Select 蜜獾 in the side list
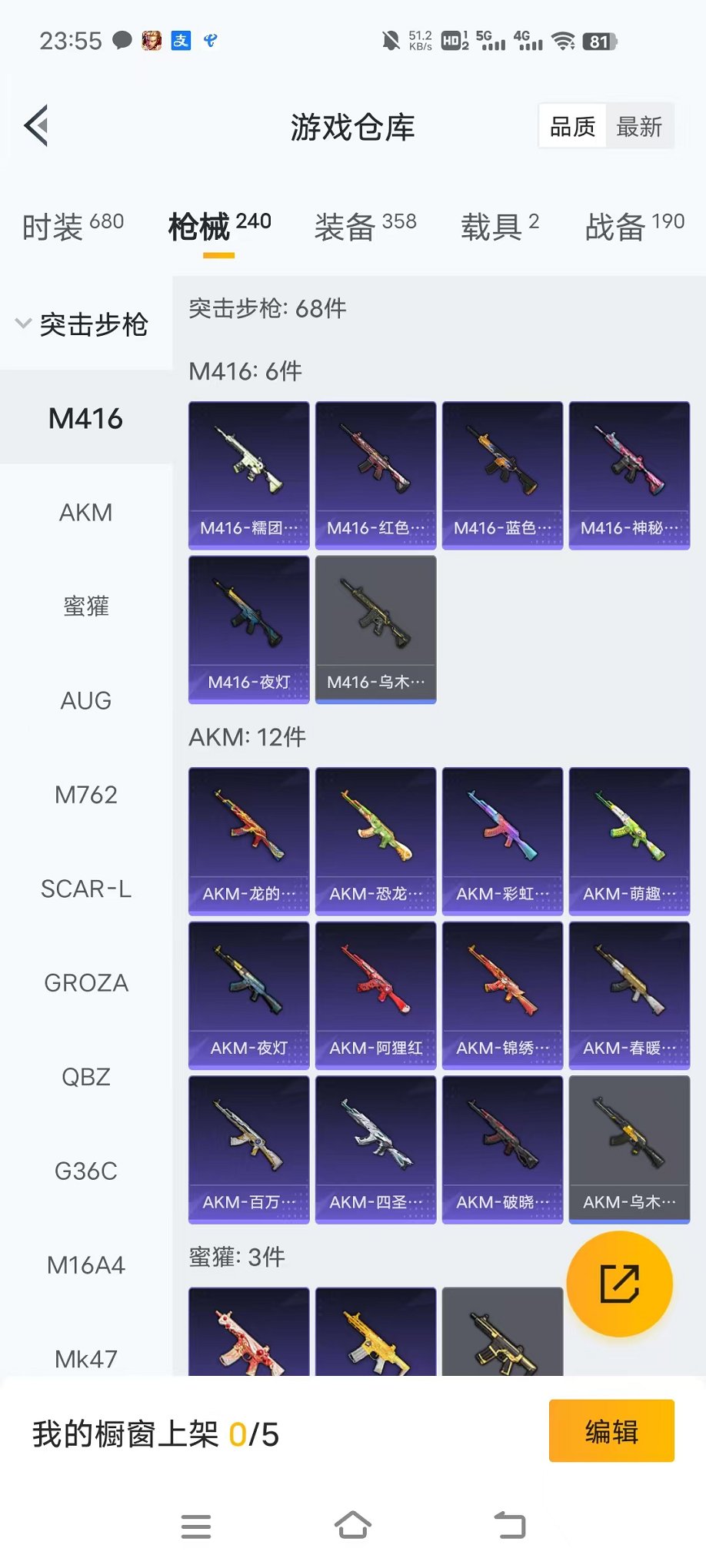Viewport: 706px width, 1568px height. coord(86,606)
